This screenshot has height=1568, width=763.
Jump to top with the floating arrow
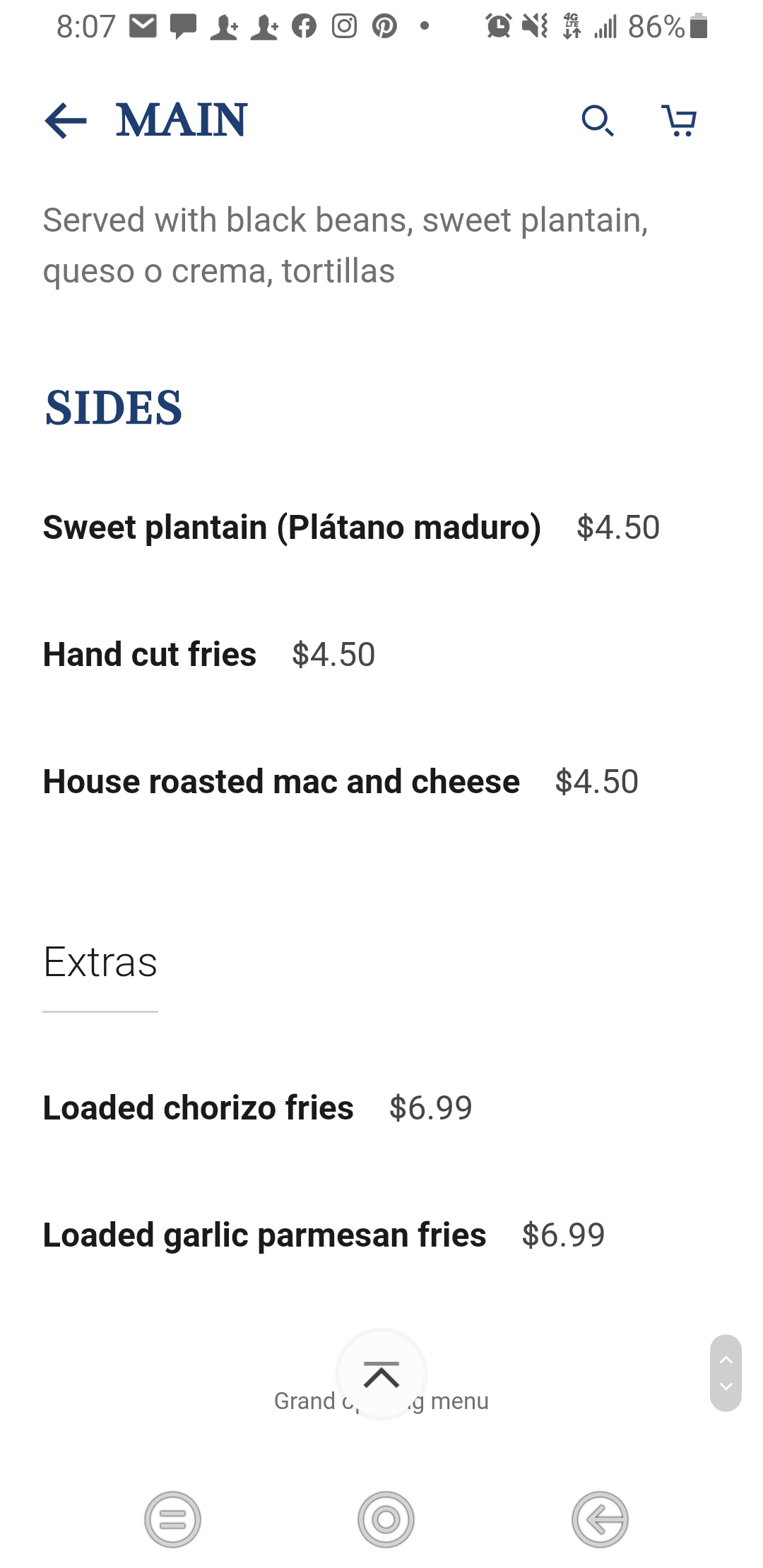381,1374
